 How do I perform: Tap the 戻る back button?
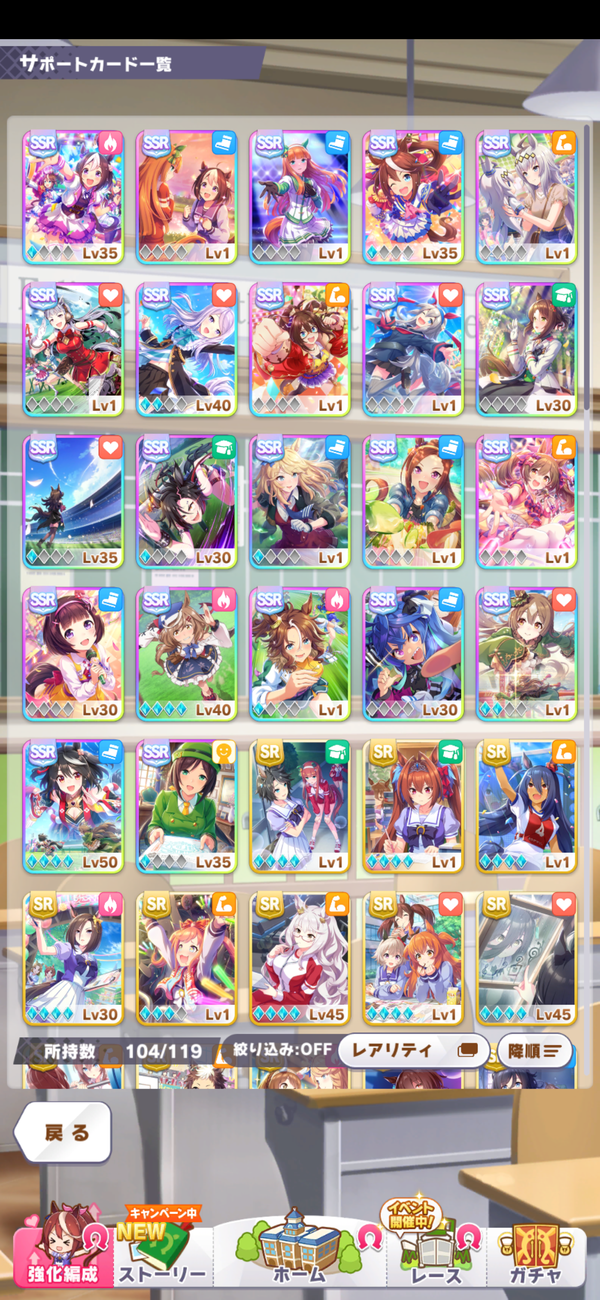[62, 1133]
